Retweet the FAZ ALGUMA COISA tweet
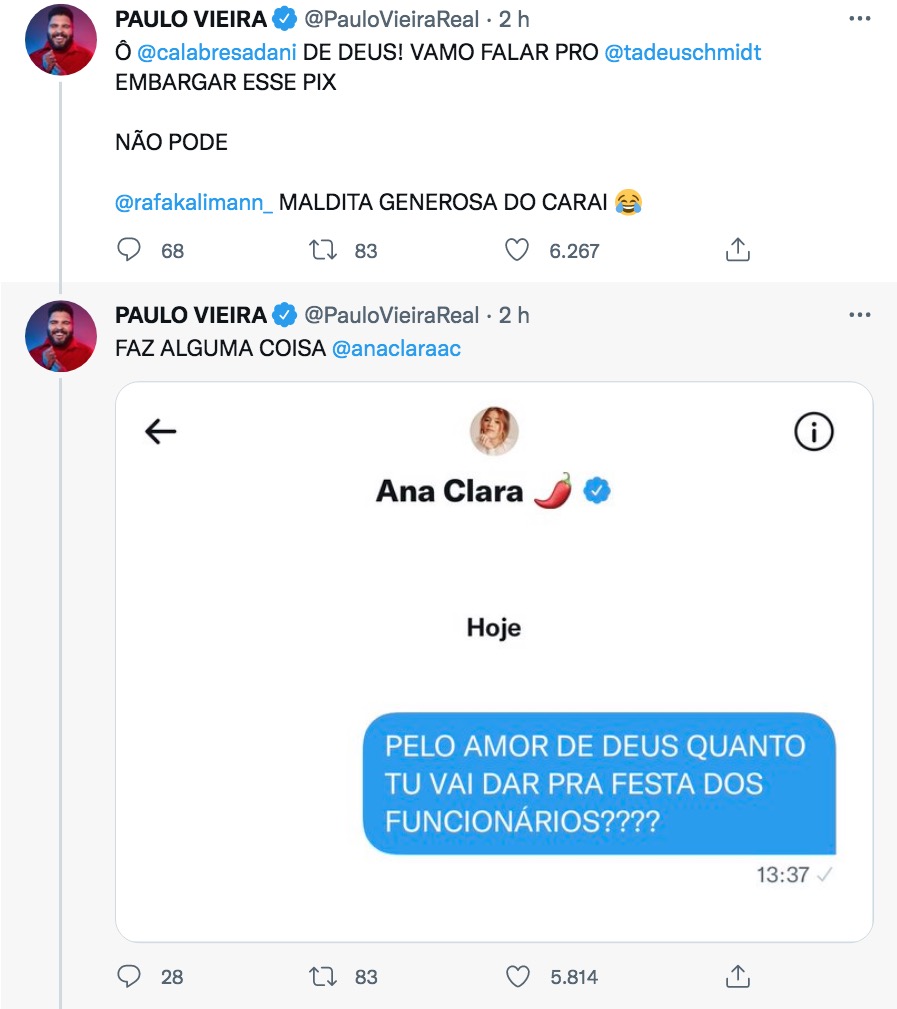The width and height of the screenshot is (897, 1009). pos(323,976)
